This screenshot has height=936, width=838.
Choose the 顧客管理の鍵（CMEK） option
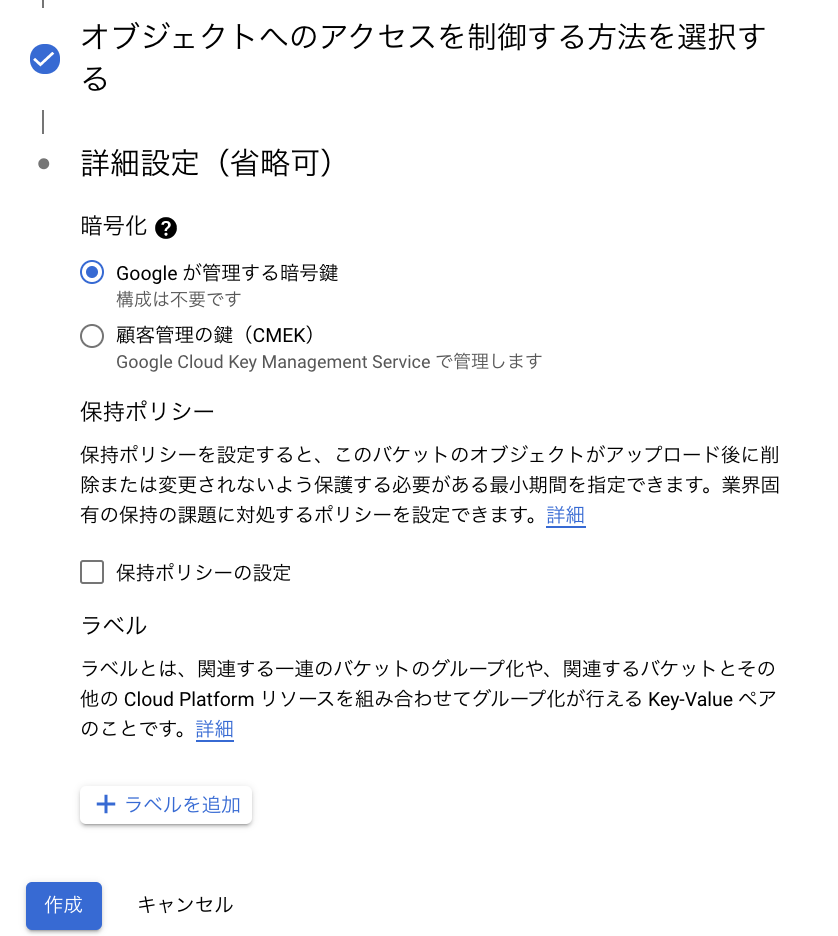[x=92, y=336]
